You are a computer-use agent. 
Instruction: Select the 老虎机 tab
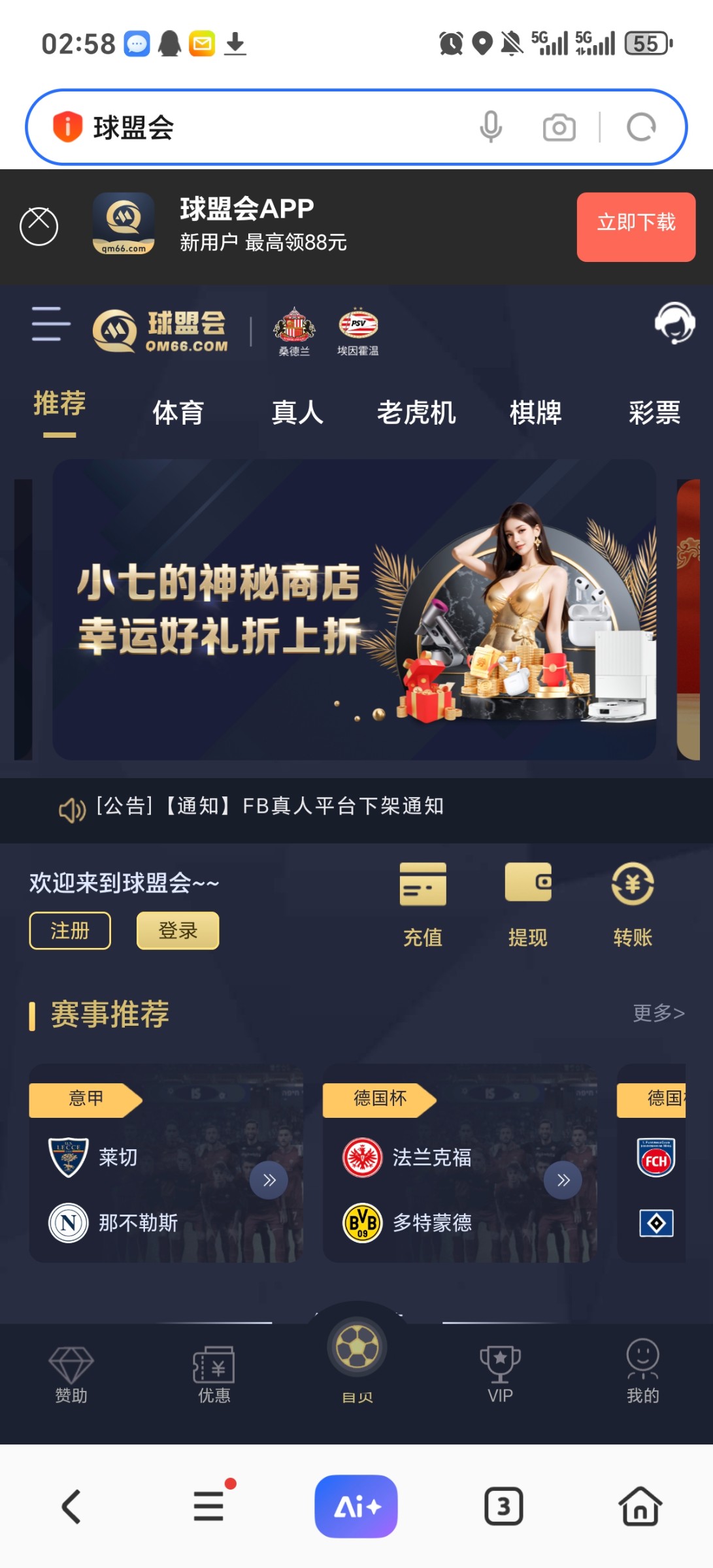[416, 412]
